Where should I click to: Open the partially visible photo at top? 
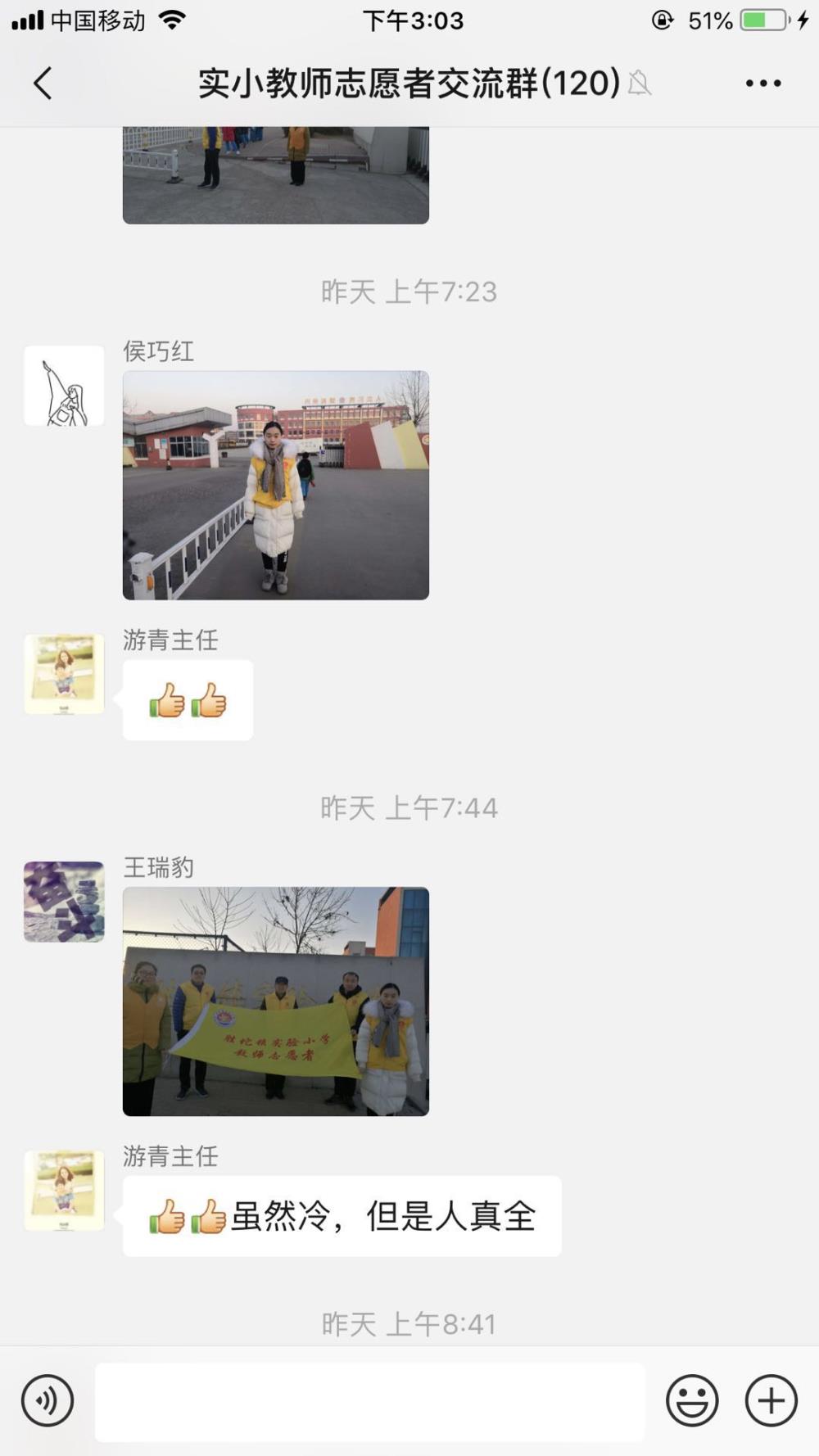pyautogui.click(x=276, y=175)
